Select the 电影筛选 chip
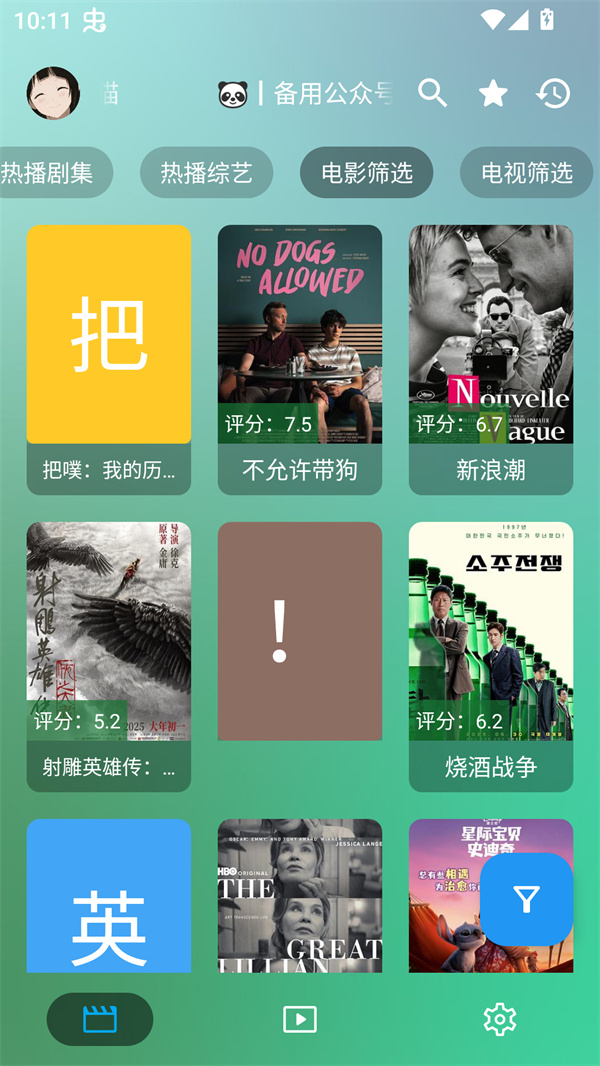The height and width of the screenshot is (1066, 600). [x=366, y=173]
